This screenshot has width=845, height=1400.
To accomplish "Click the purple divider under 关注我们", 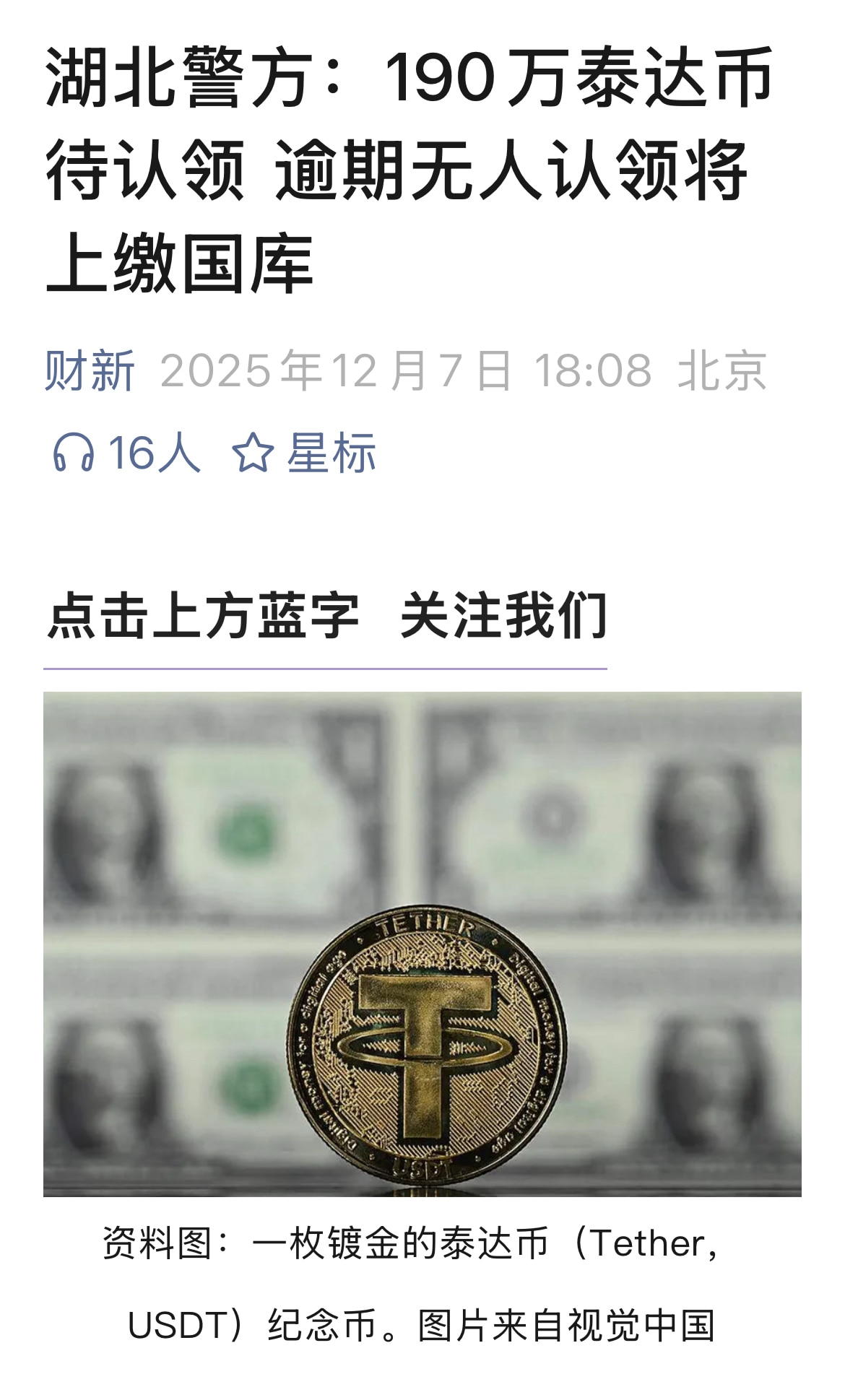I will 325,668.
